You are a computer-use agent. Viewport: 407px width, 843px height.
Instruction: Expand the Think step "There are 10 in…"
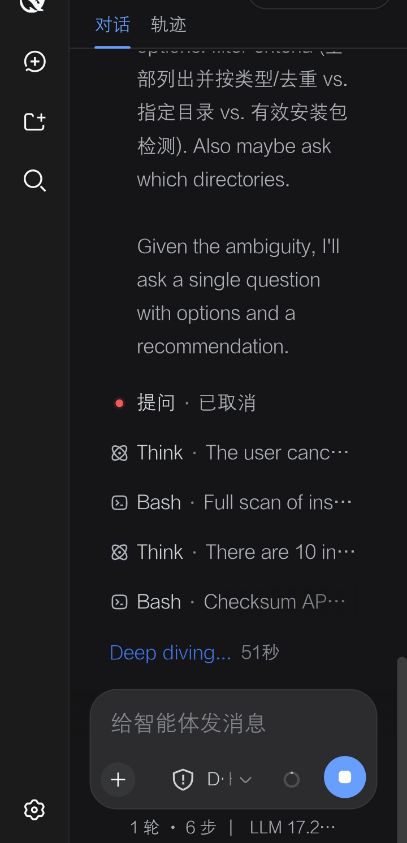pos(232,552)
